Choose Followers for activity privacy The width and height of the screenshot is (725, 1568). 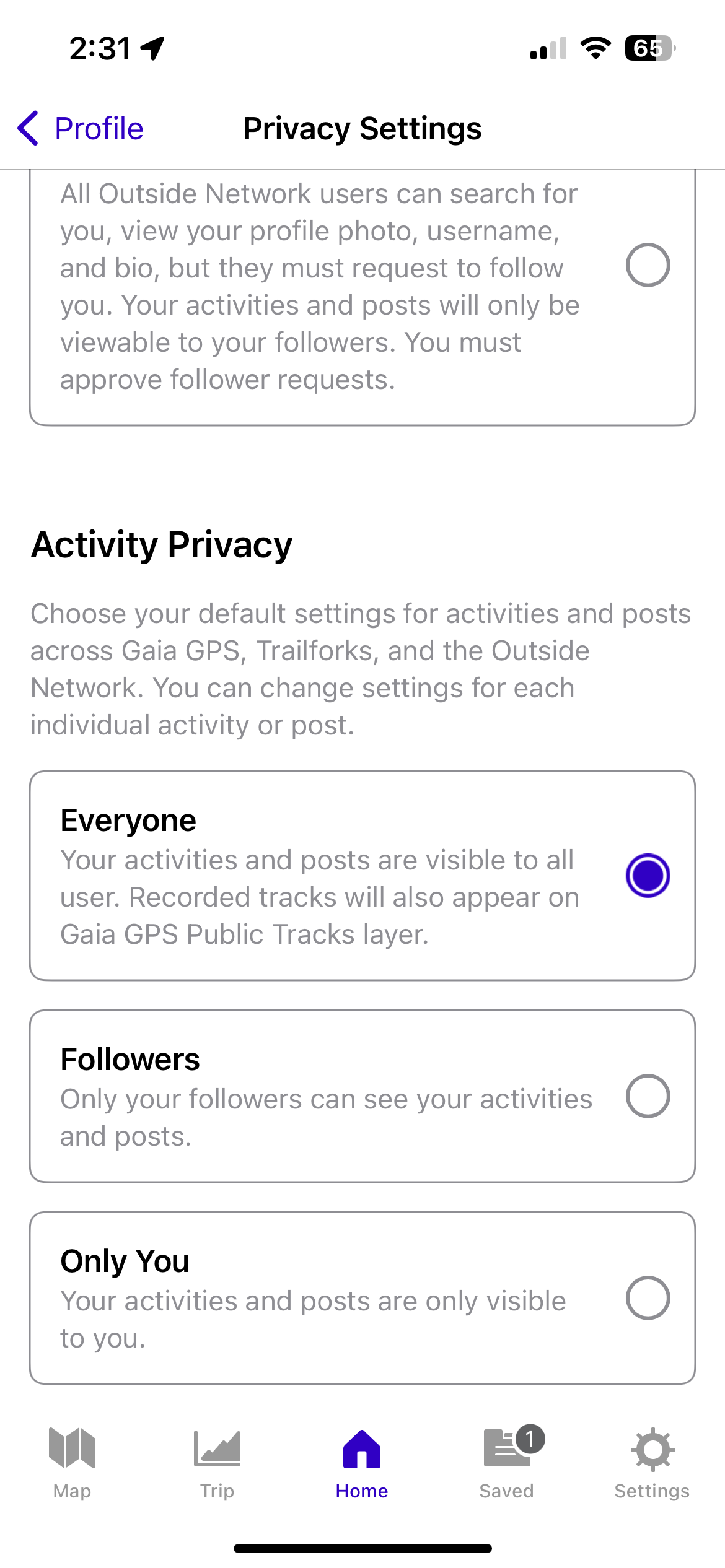(x=648, y=1096)
